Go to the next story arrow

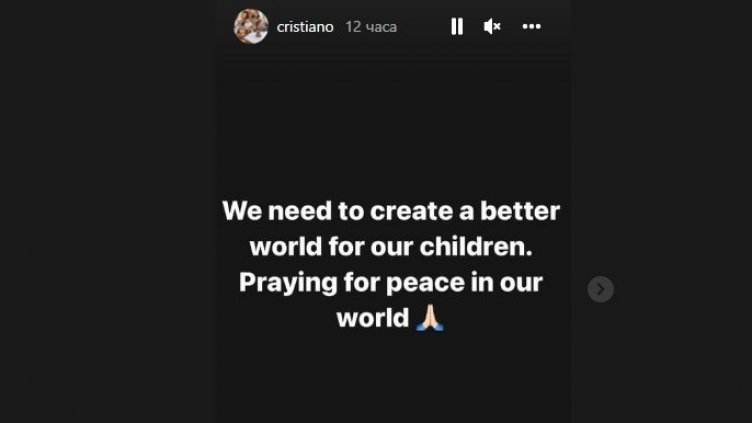point(600,289)
